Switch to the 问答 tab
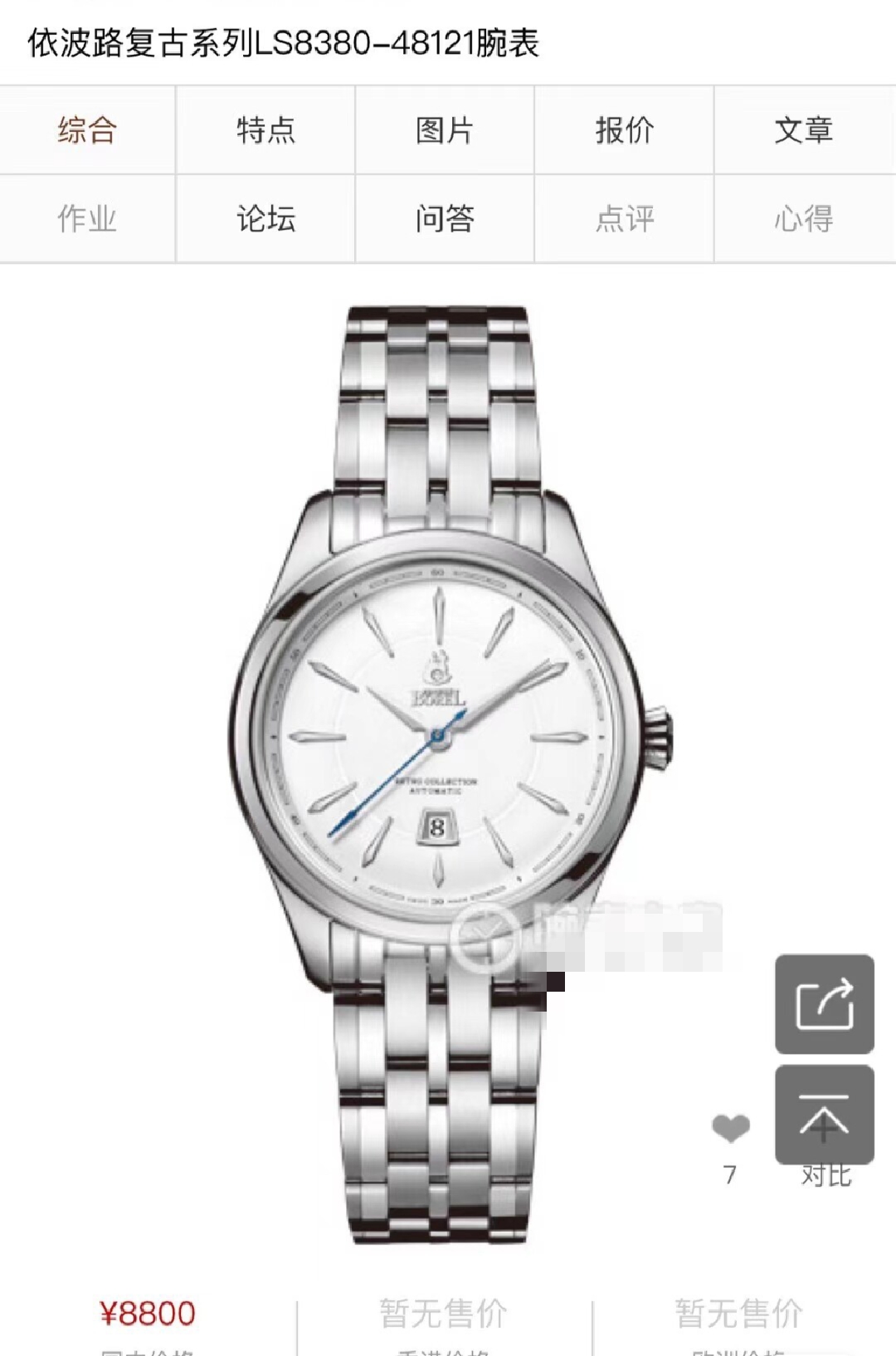Image resolution: width=896 pixels, height=1356 pixels. (x=445, y=219)
